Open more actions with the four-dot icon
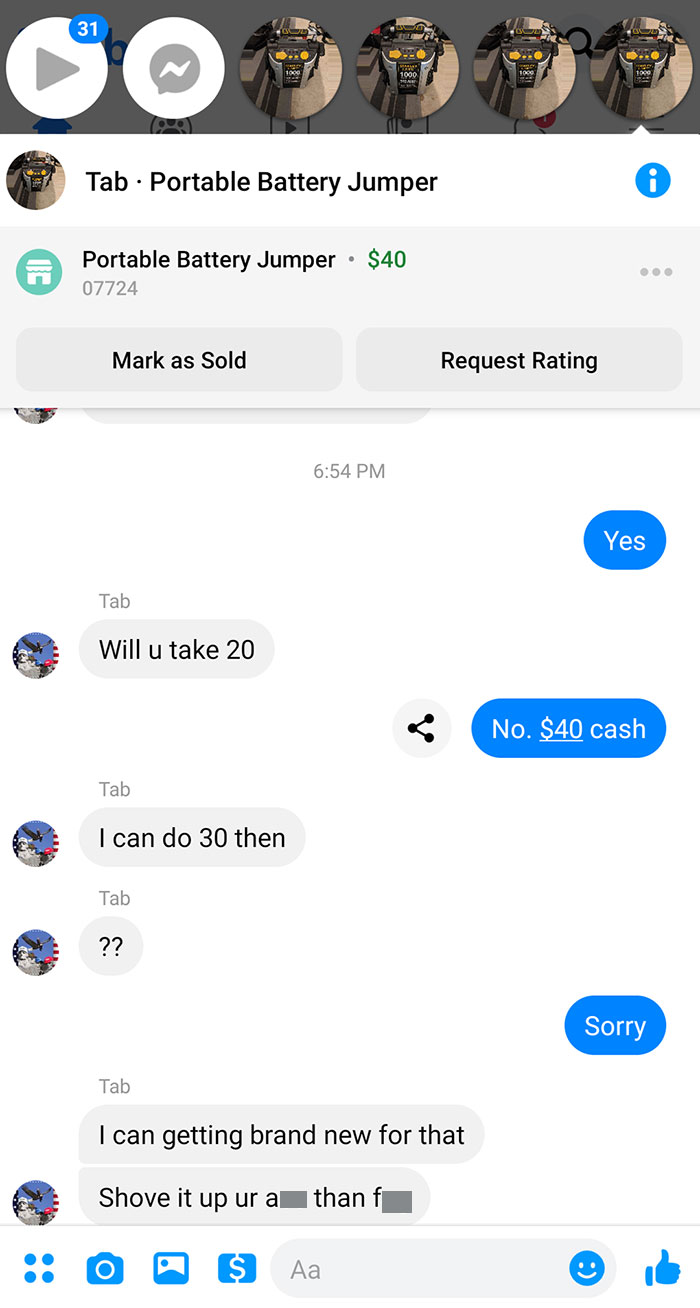The image size is (700, 1308). [39, 1269]
